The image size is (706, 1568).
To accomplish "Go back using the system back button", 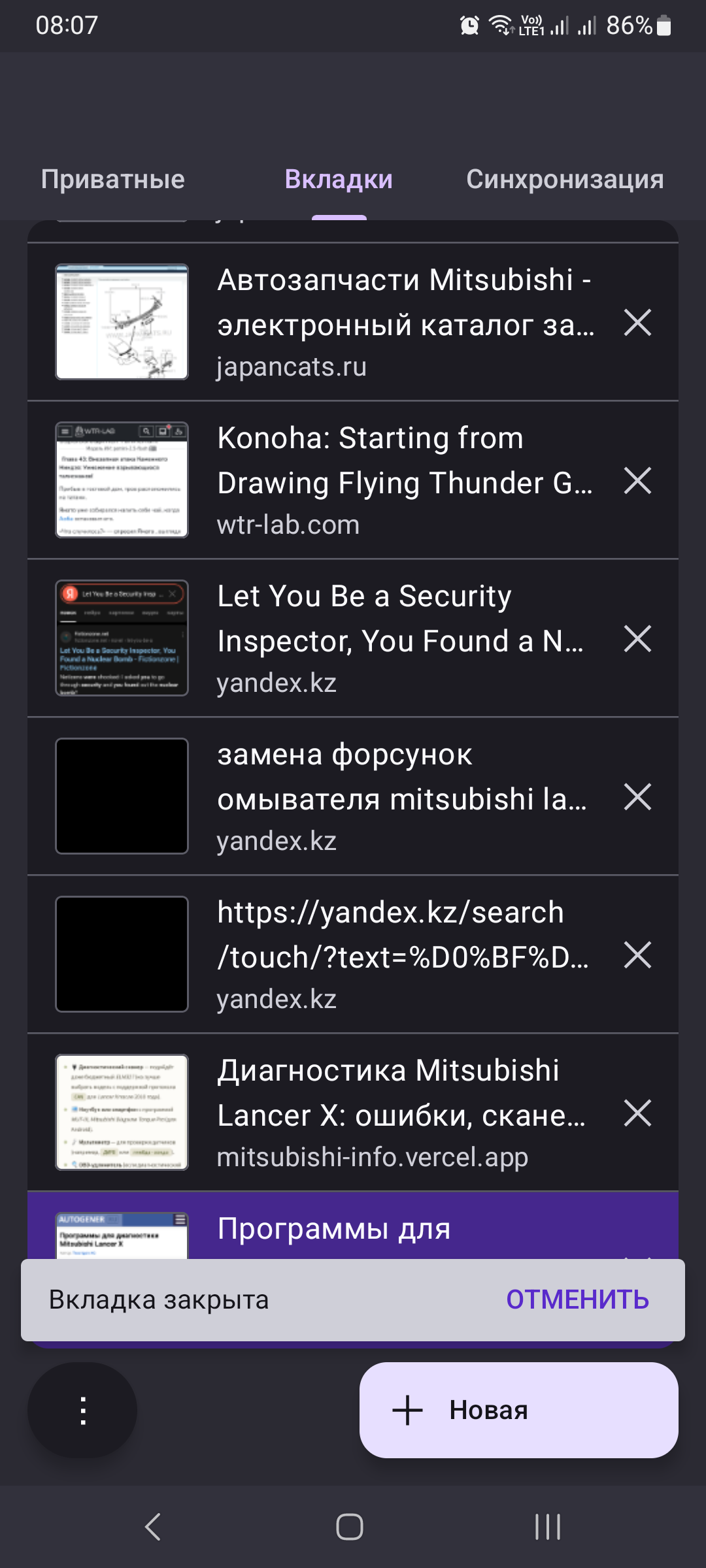I will click(153, 1527).
